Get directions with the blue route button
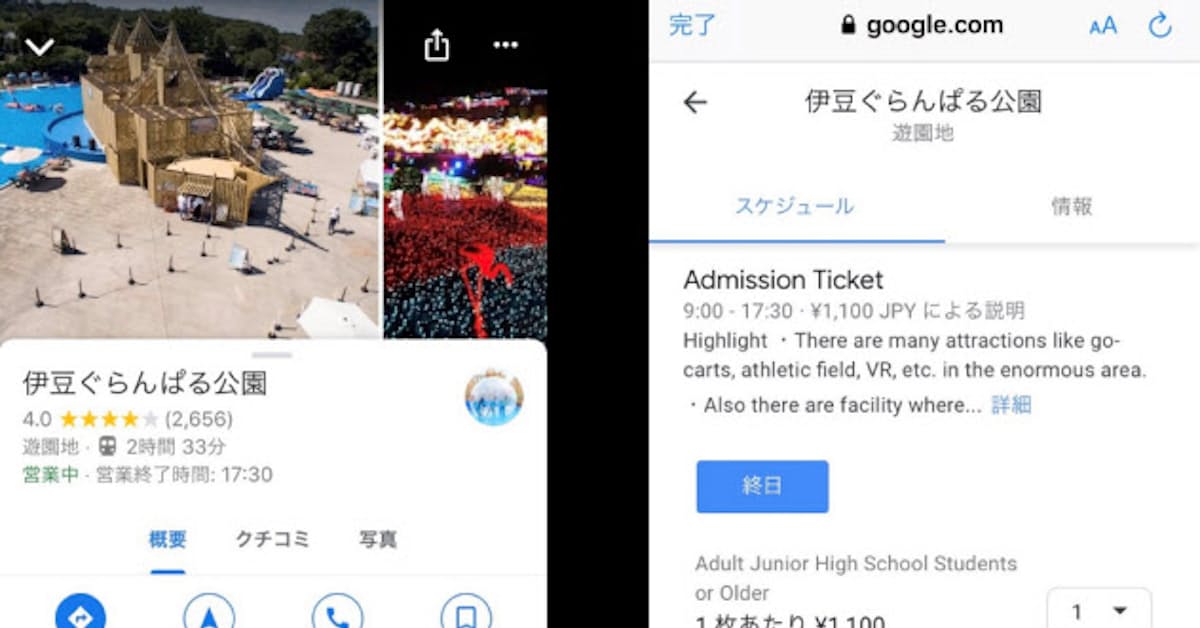The height and width of the screenshot is (628, 1200). pos(80,614)
